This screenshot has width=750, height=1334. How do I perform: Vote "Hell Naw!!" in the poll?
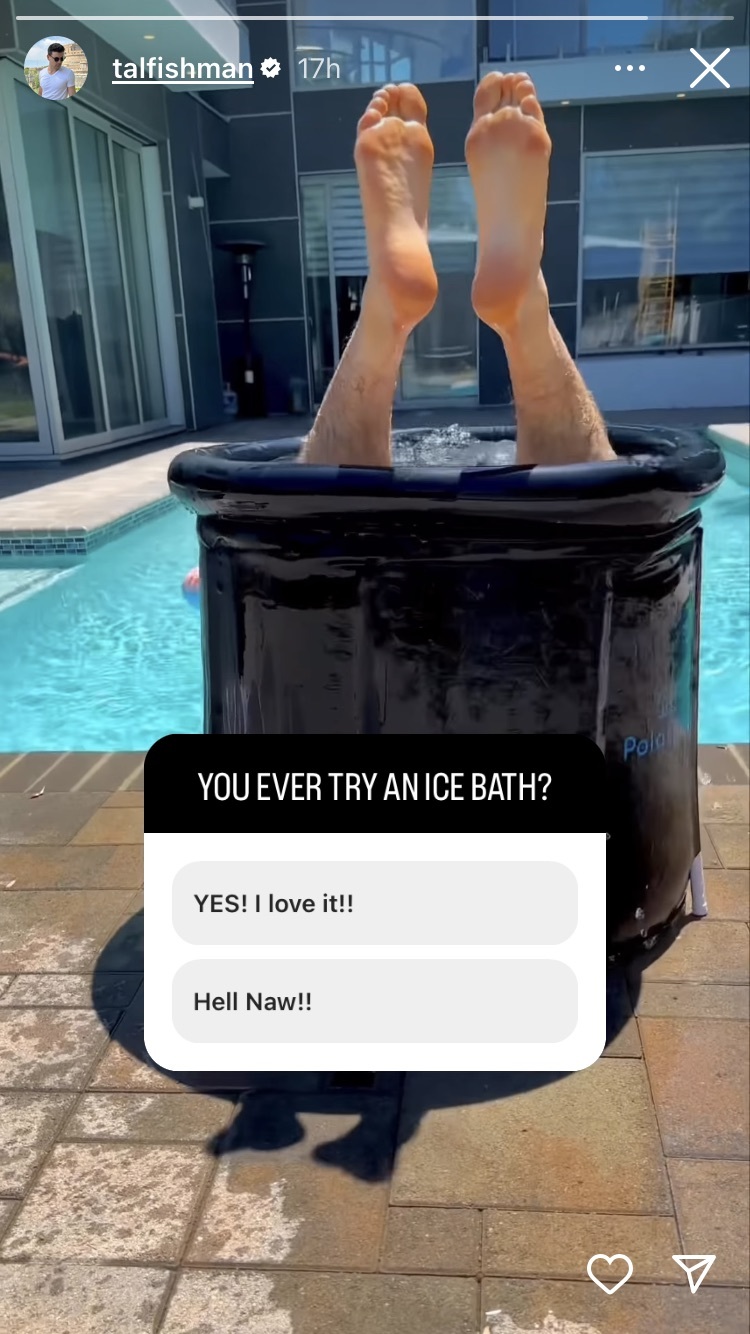coord(374,1001)
